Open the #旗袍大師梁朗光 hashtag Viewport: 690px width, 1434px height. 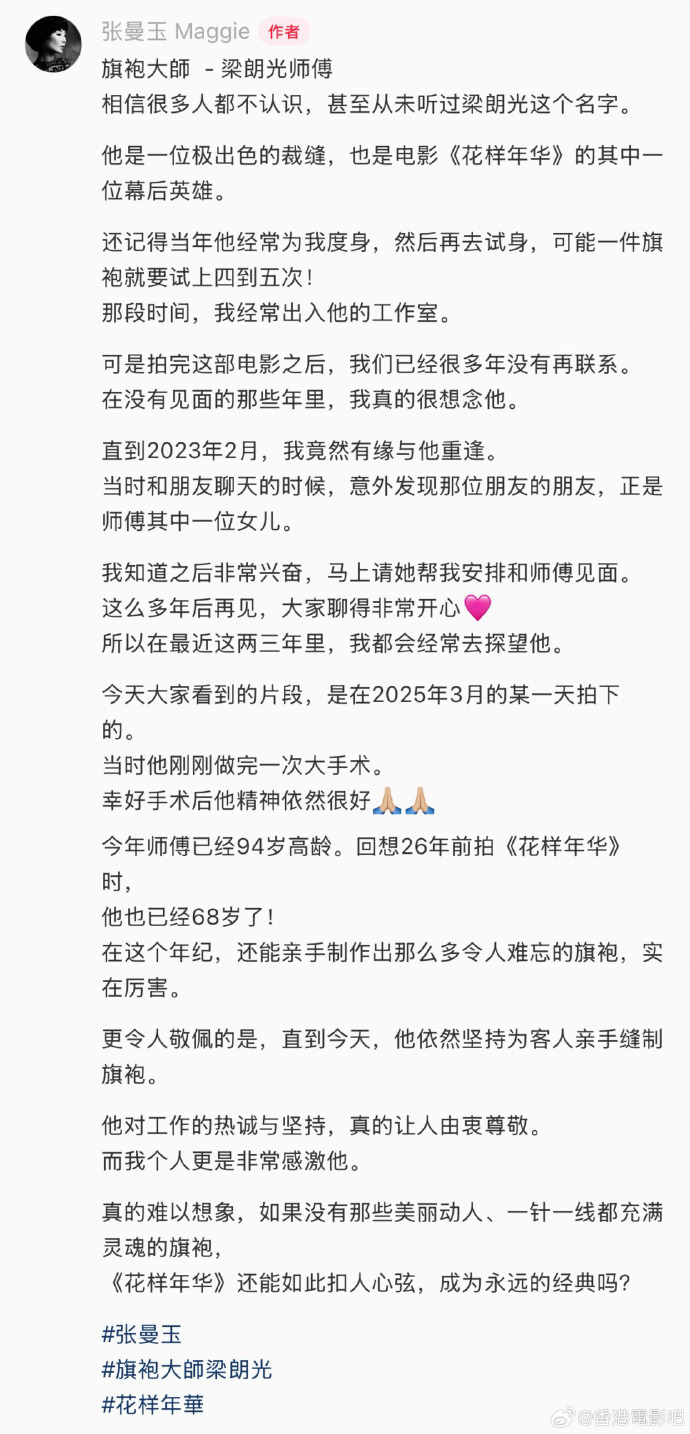[187, 1369]
